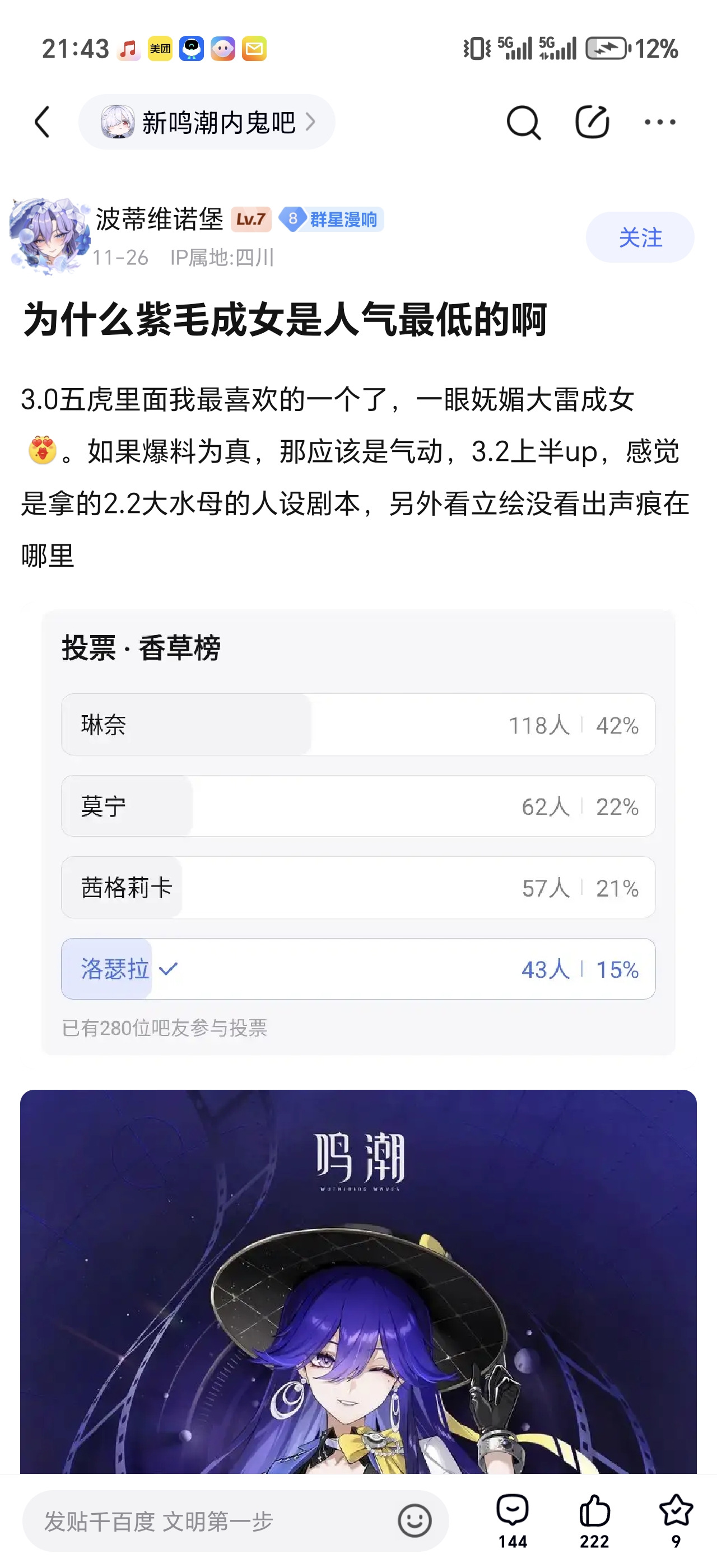The image size is (717, 1568).
Task: Add this post to favorites
Action: click(676, 1519)
